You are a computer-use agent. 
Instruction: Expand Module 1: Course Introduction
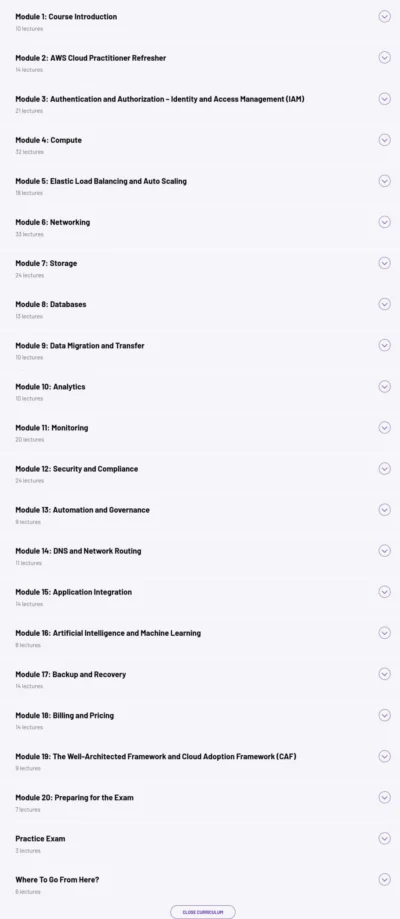click(384, 16)
